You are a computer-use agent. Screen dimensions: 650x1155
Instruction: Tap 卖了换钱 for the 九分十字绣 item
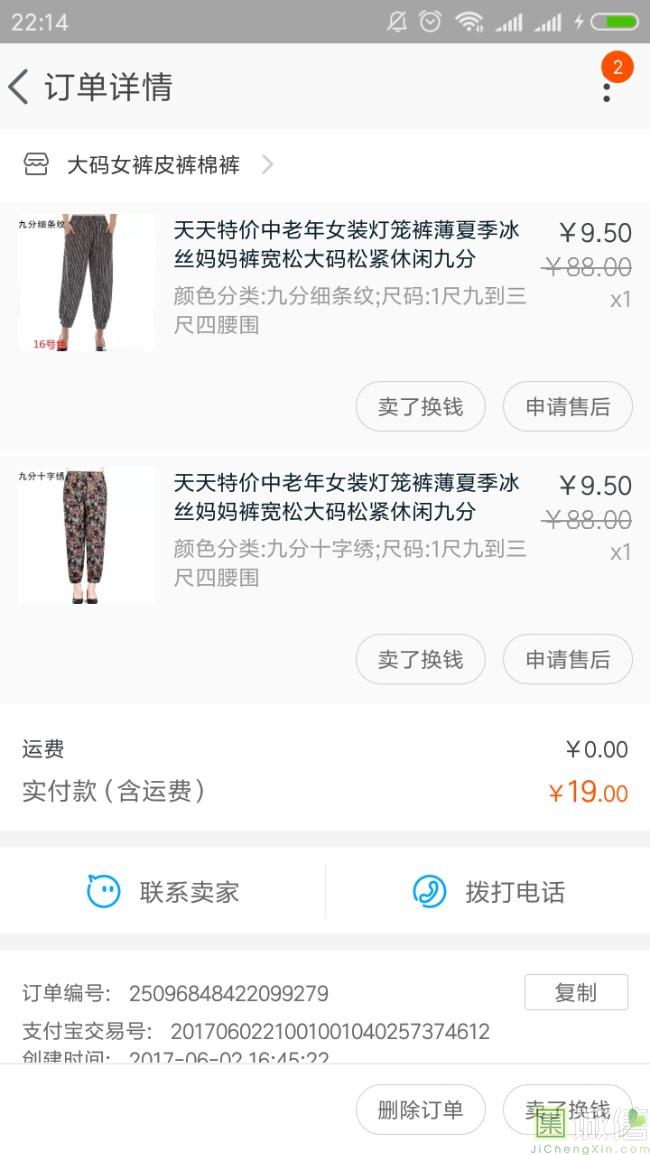[x=420, y=660]
